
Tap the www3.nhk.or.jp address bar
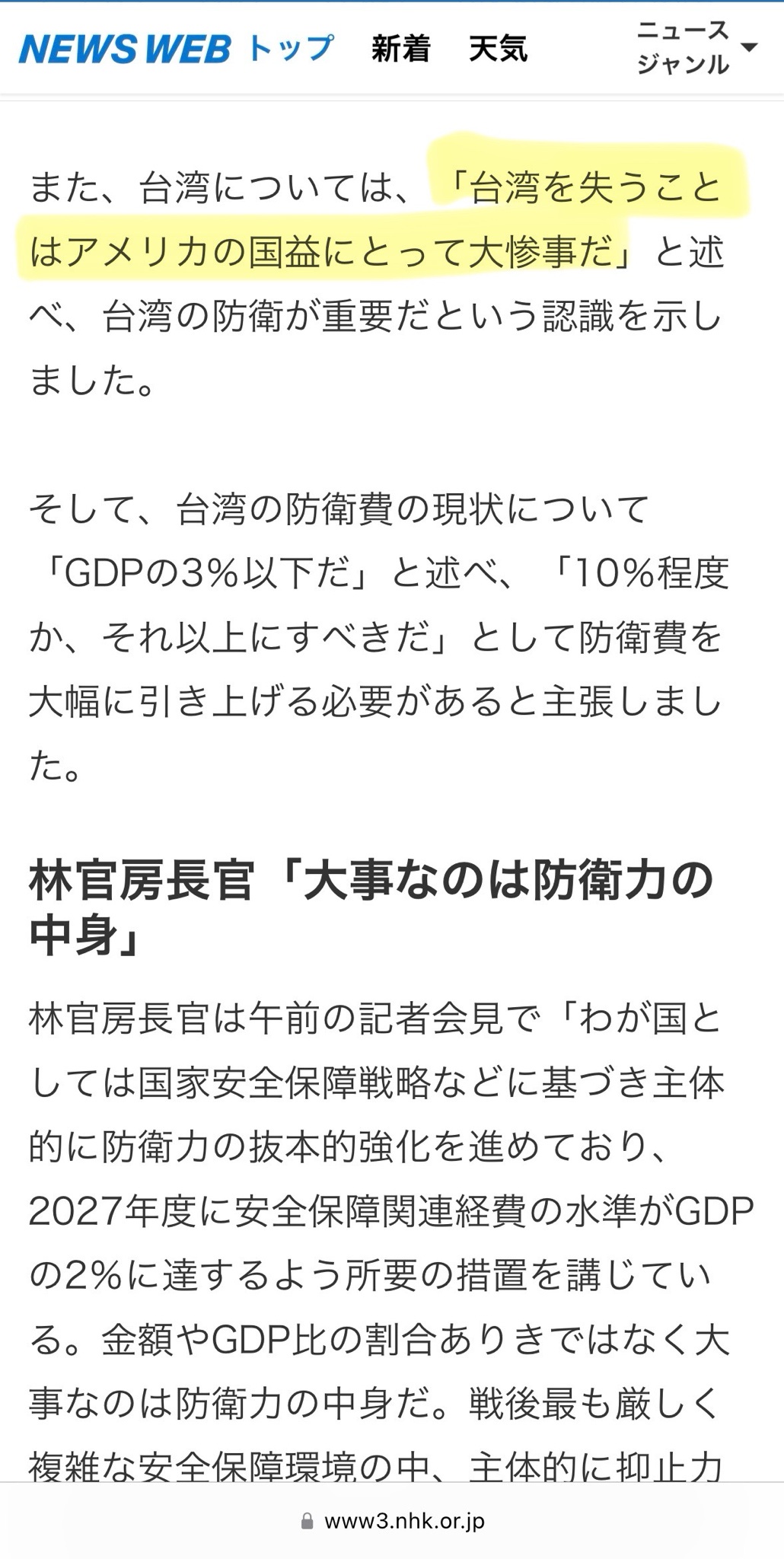394,1520
